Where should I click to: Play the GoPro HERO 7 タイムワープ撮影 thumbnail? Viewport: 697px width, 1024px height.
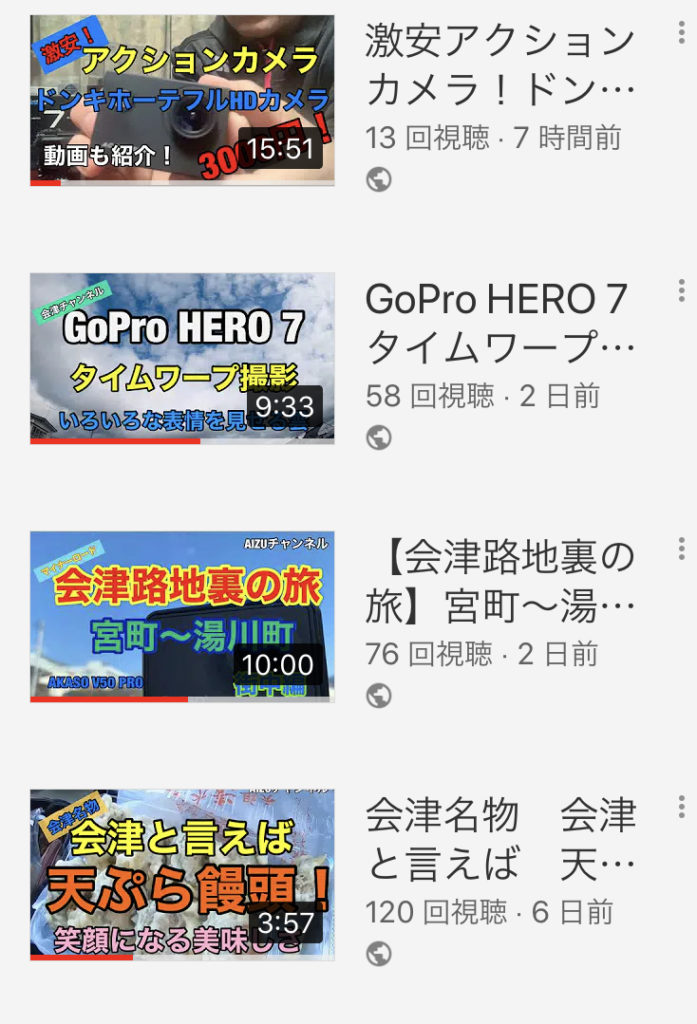(x=182, y=358)
